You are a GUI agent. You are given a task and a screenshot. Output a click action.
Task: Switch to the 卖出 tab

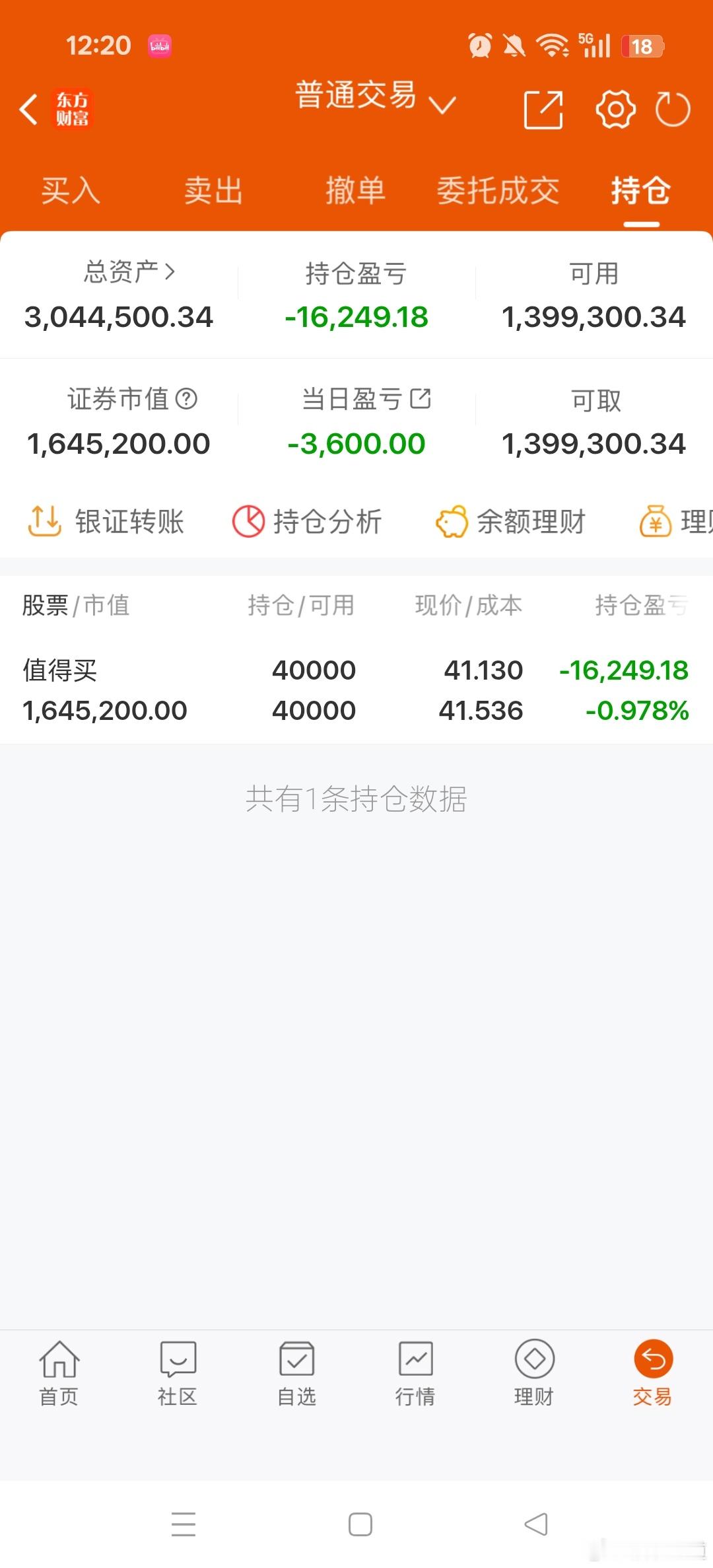(213, 190)
